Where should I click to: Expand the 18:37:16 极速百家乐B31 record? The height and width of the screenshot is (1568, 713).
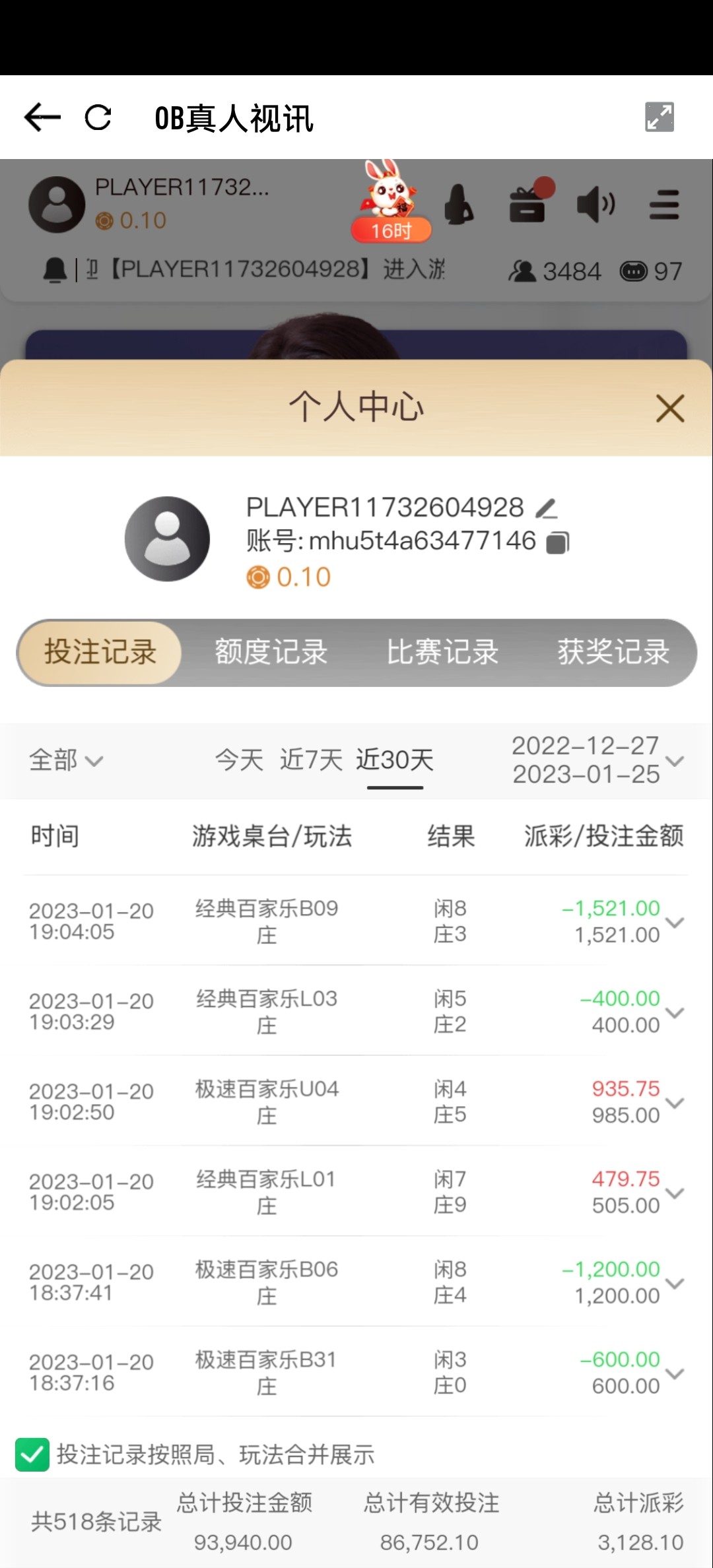[x=675, y=1373]
